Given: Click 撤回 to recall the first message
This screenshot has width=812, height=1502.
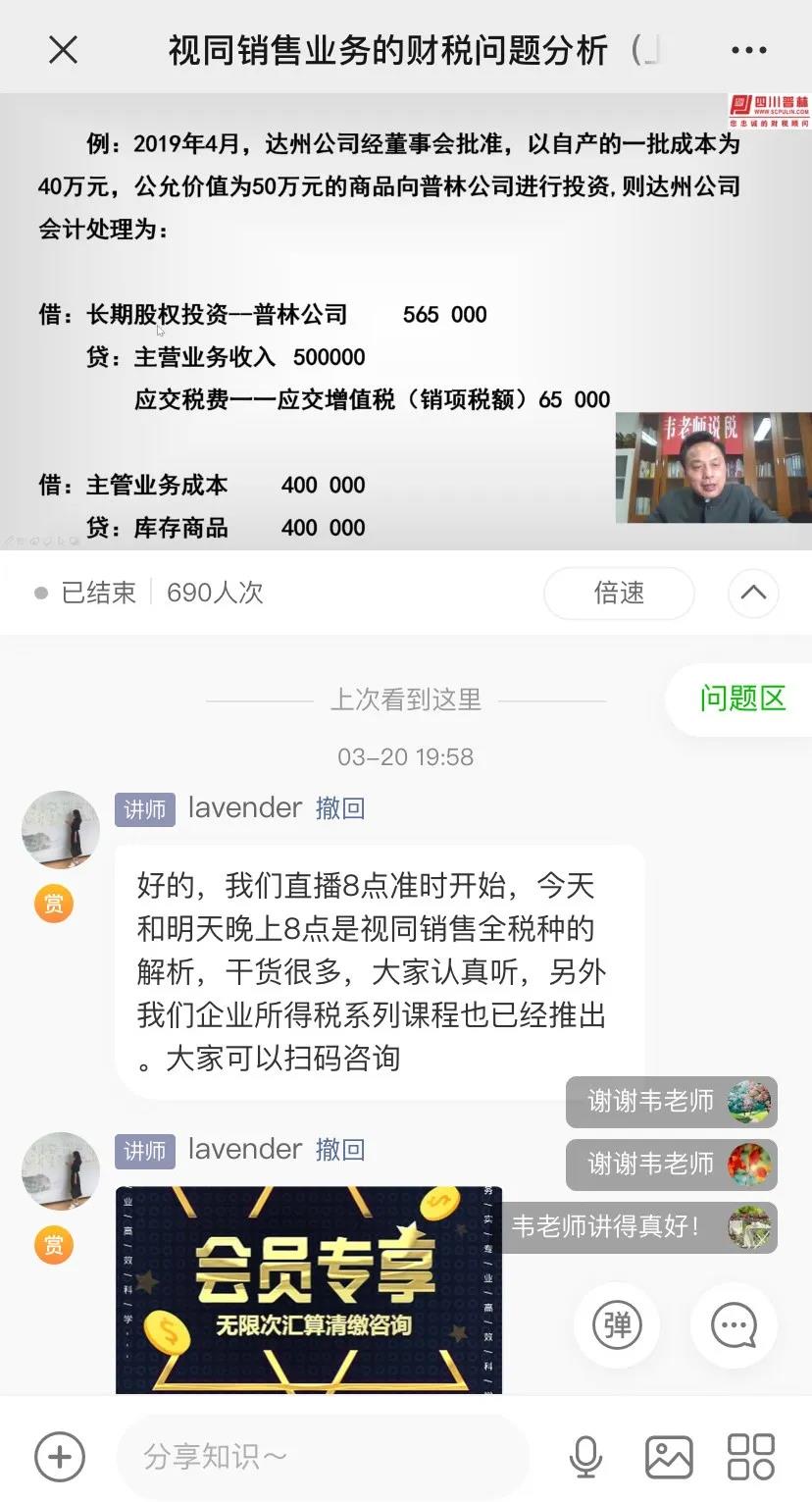Looking at the screenshot, I should coord(339,808).
